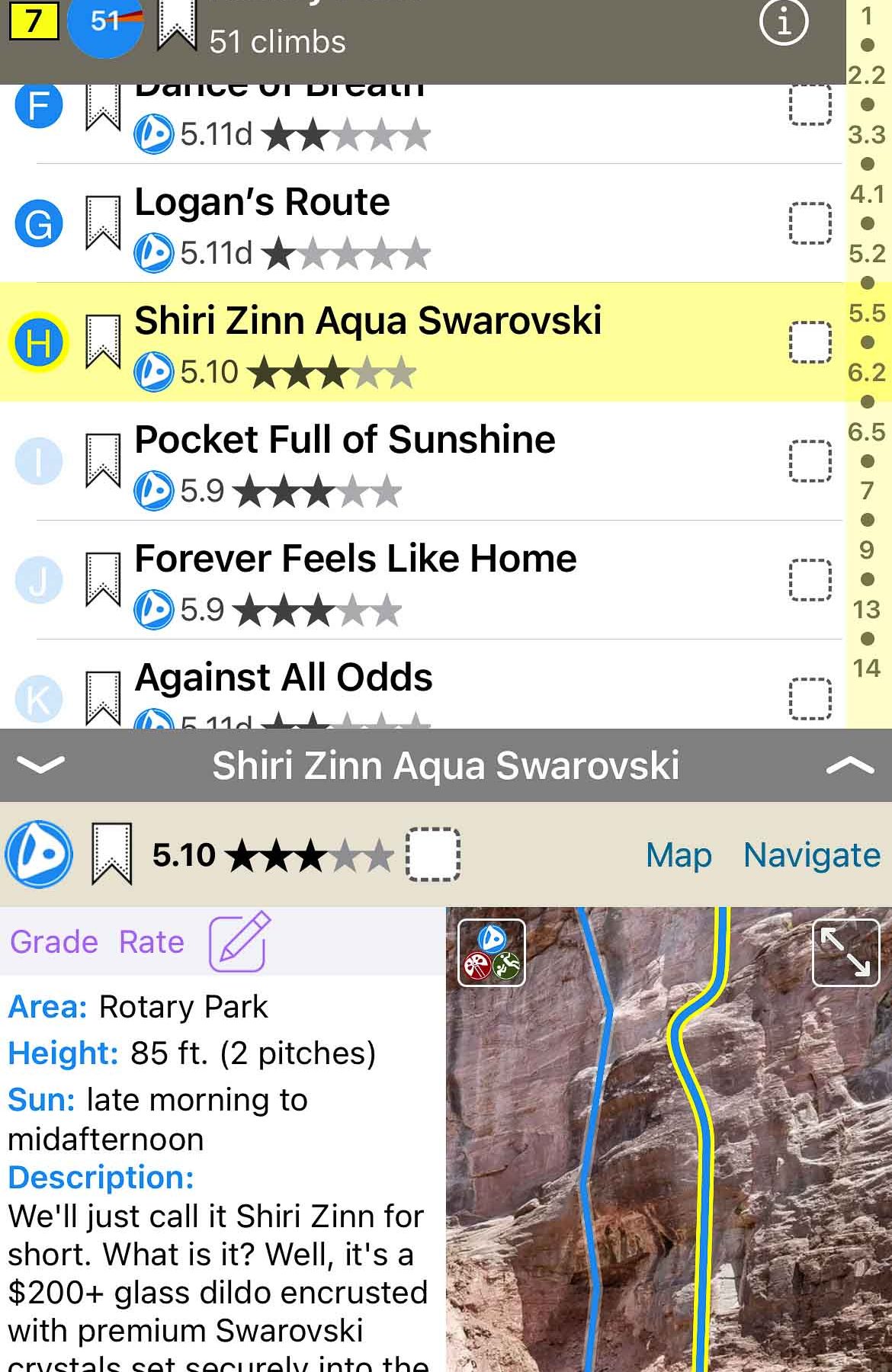The width and height of the screenshot is (892, 1372).
Task: Start navigation with the Navigate link
Action: 811,855
